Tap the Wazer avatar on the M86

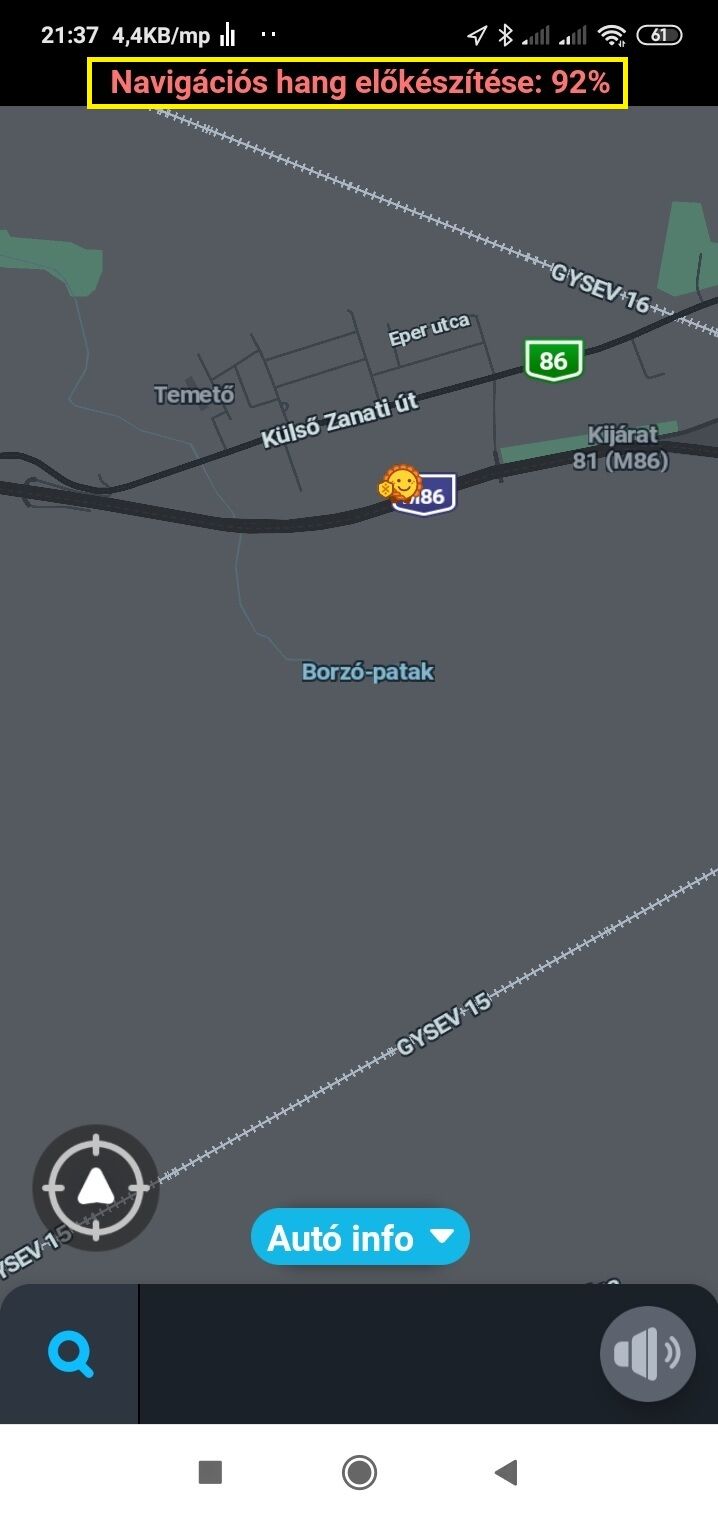click(401, 484)
